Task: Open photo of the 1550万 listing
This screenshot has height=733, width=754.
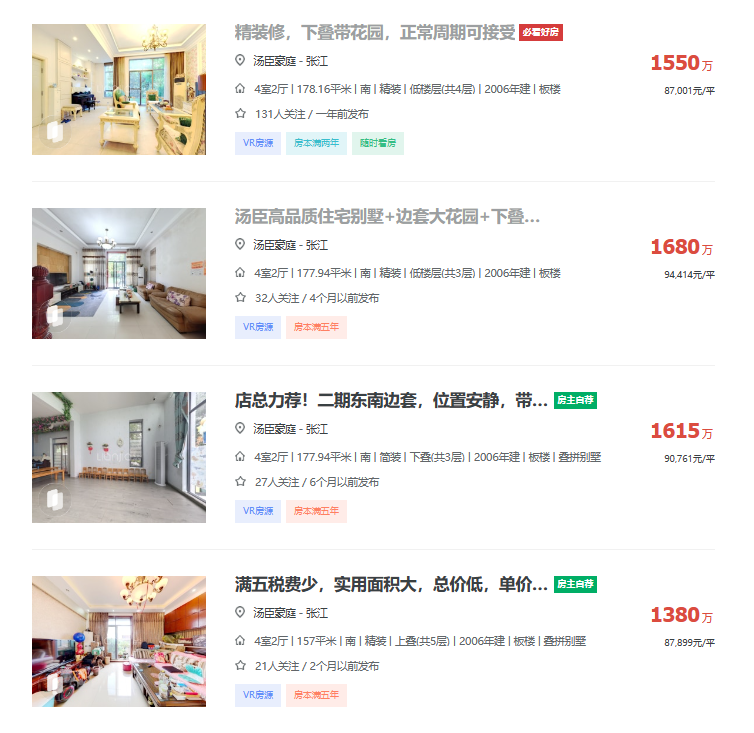Action: (x=118, y=89)
